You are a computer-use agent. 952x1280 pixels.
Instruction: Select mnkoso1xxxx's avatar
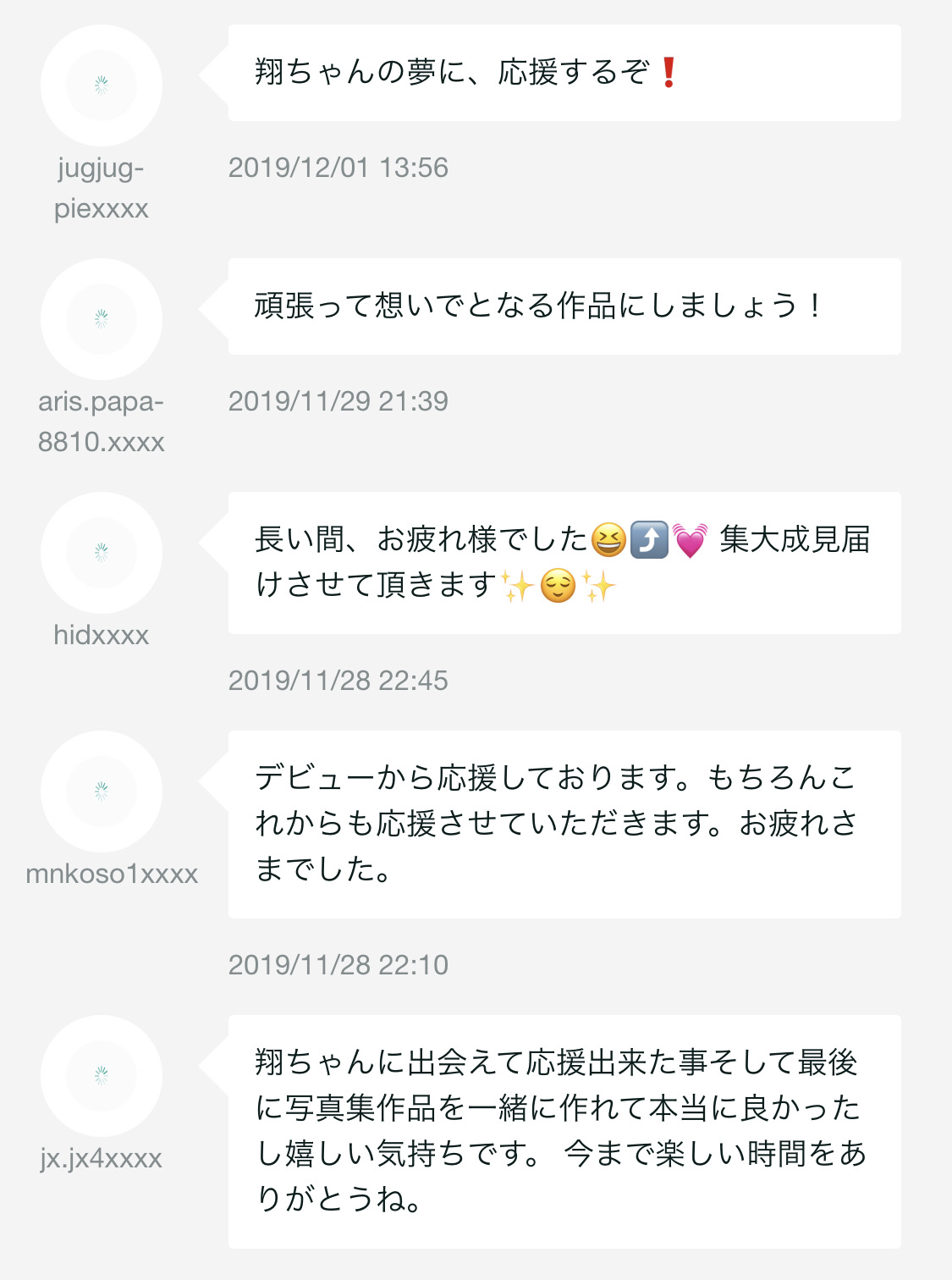(102, 792)
